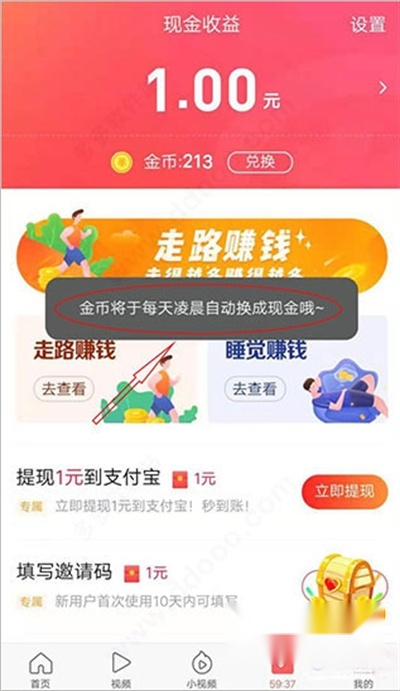
Task: Switch to the 首页 tab
Action: click(x=40, y=670)
